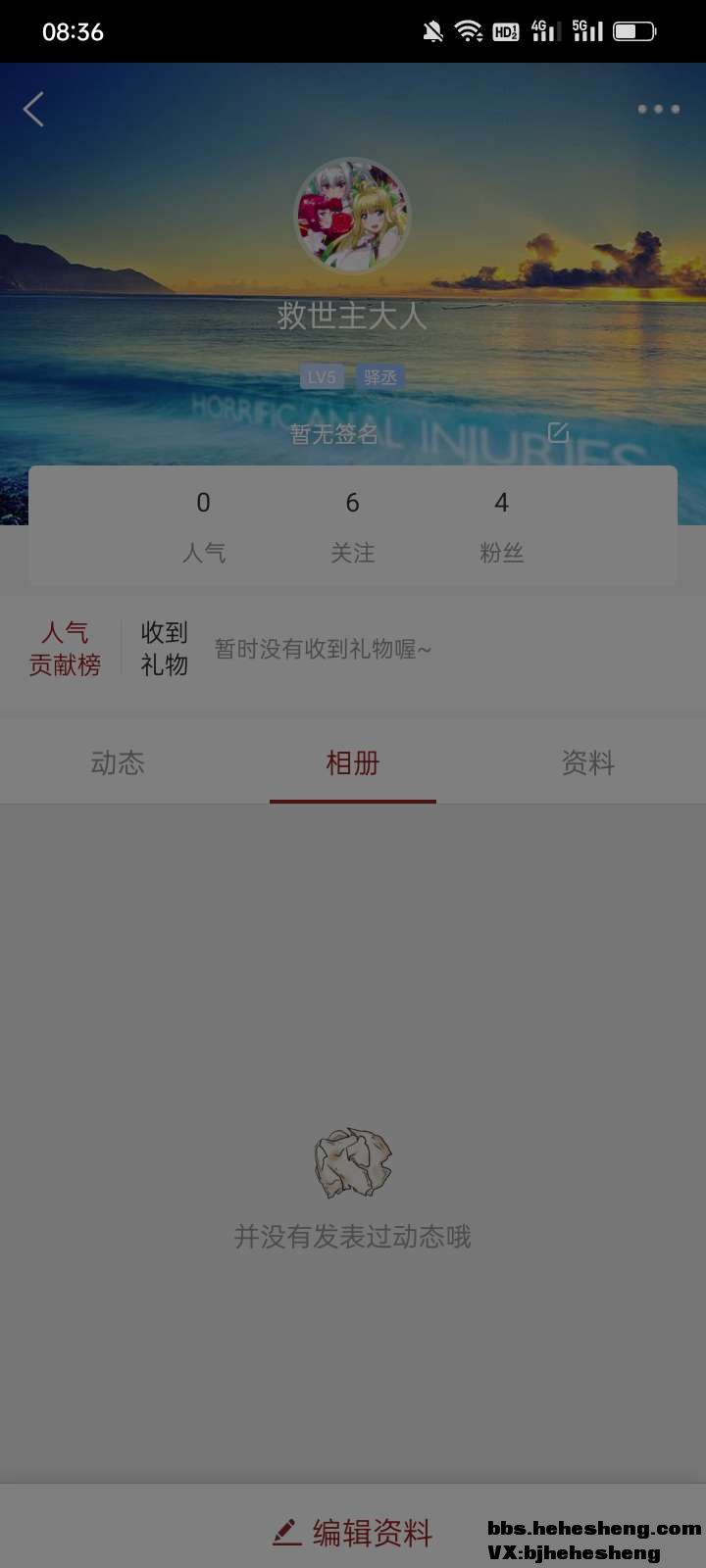The image size is (706, 1568).
Task: Tap 编辑资料 to edit profile
Action: click(353, 1532)
